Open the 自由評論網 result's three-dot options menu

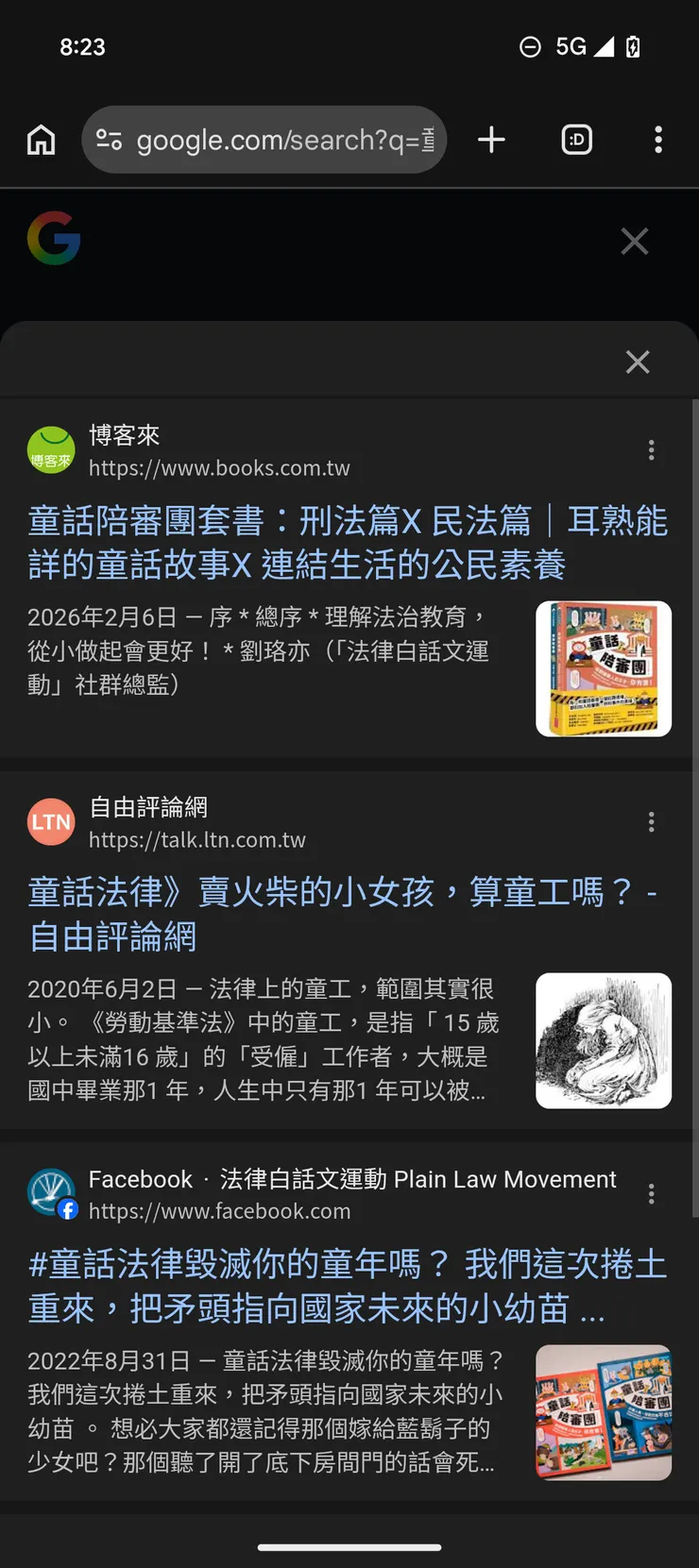point(651,822)
